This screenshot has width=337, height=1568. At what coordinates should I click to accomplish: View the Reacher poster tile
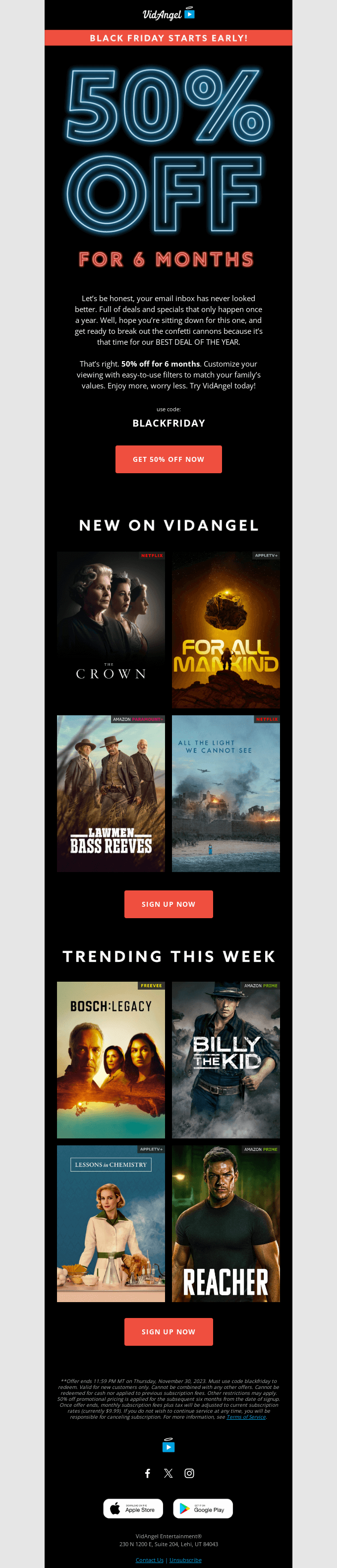tap(225, 1223)
